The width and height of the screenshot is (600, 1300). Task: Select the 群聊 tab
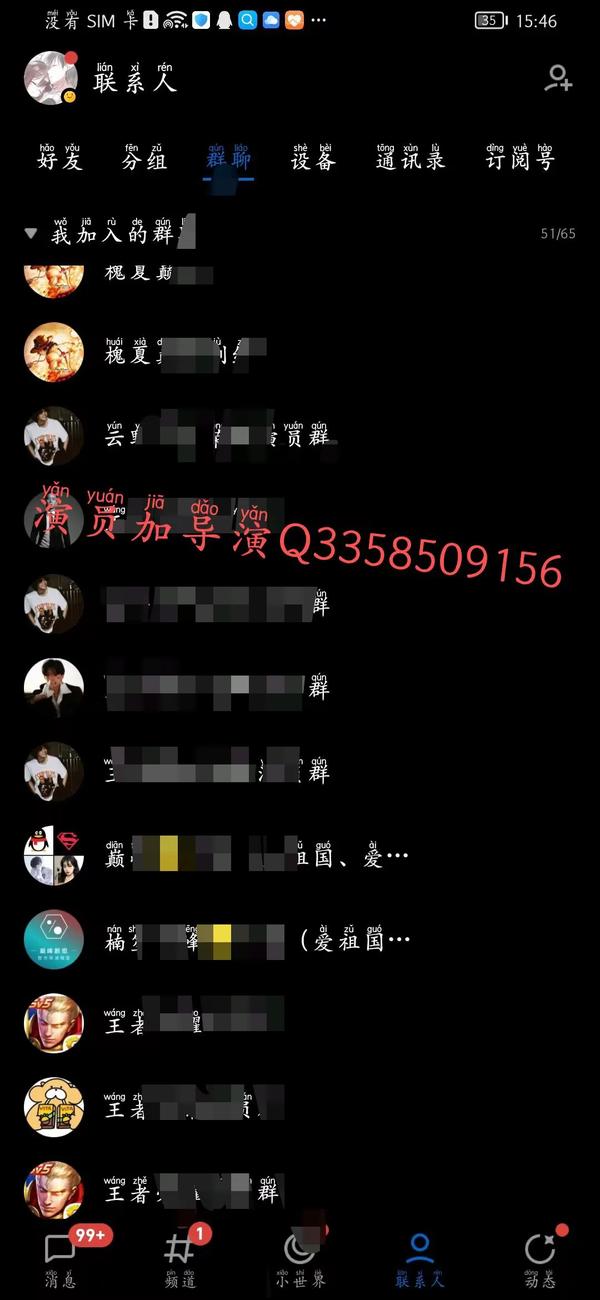pos(228,160)
